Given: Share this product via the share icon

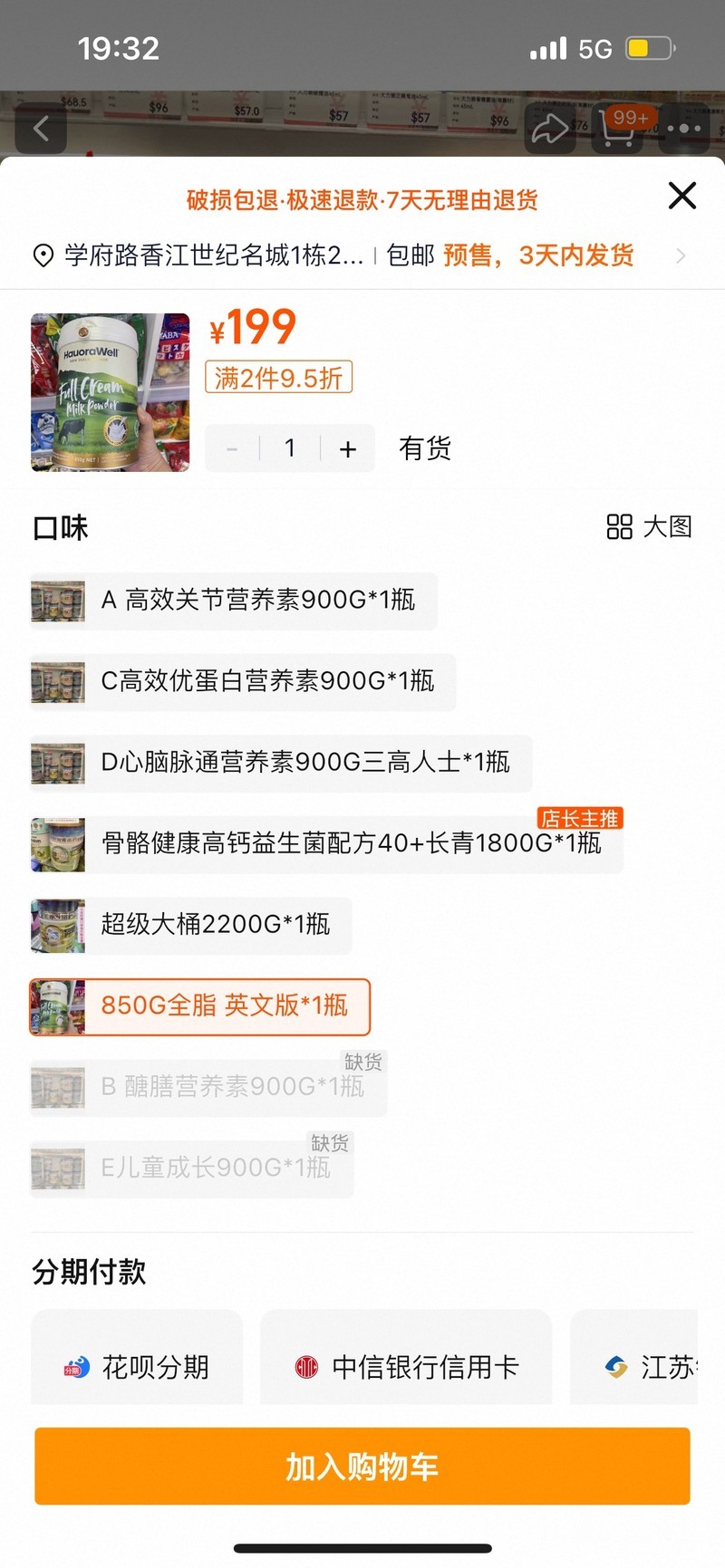Looking at the screenshot, I should point(549,129).
